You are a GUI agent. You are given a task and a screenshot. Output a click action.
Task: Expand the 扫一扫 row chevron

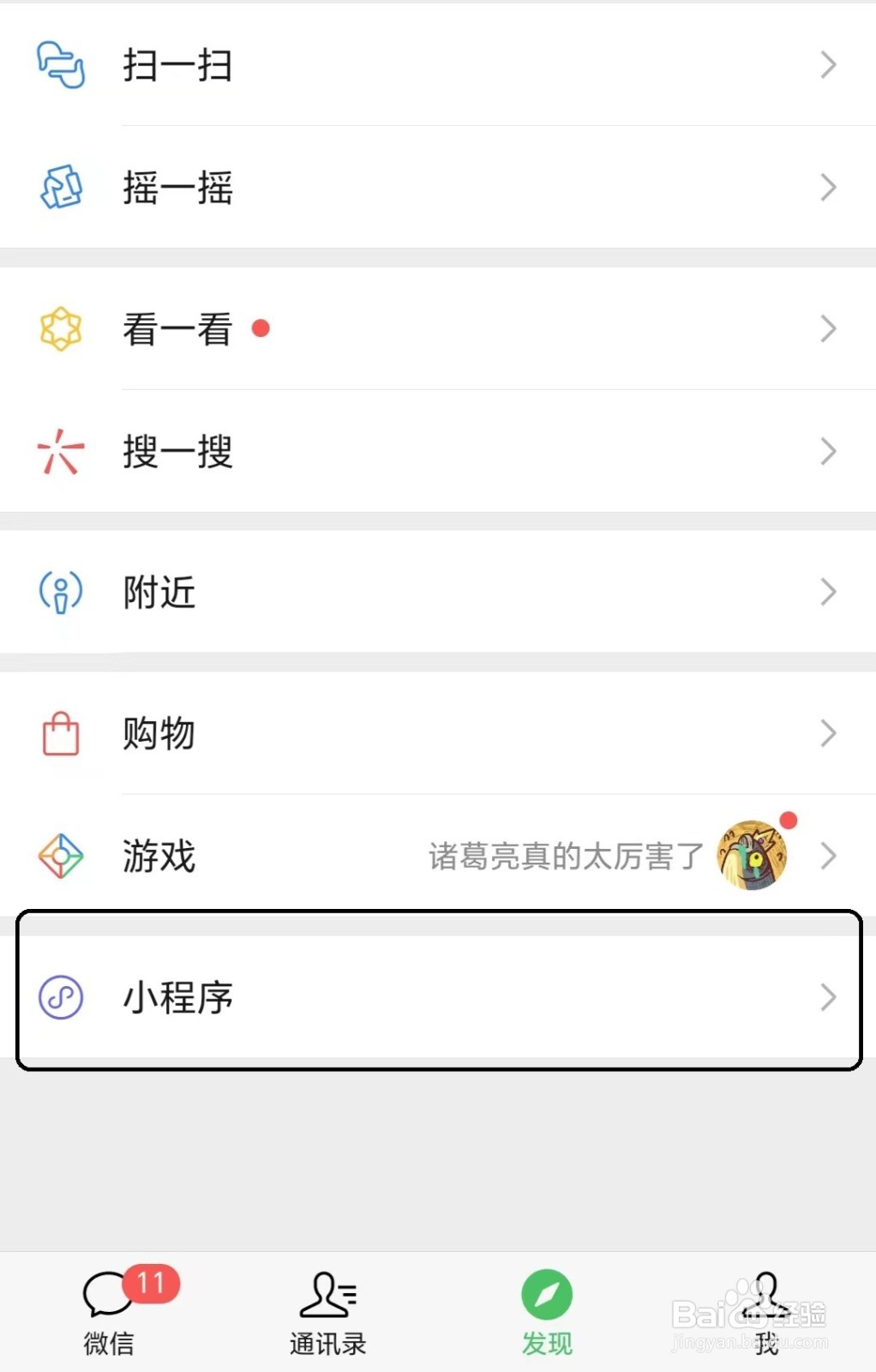click(826, 64)
